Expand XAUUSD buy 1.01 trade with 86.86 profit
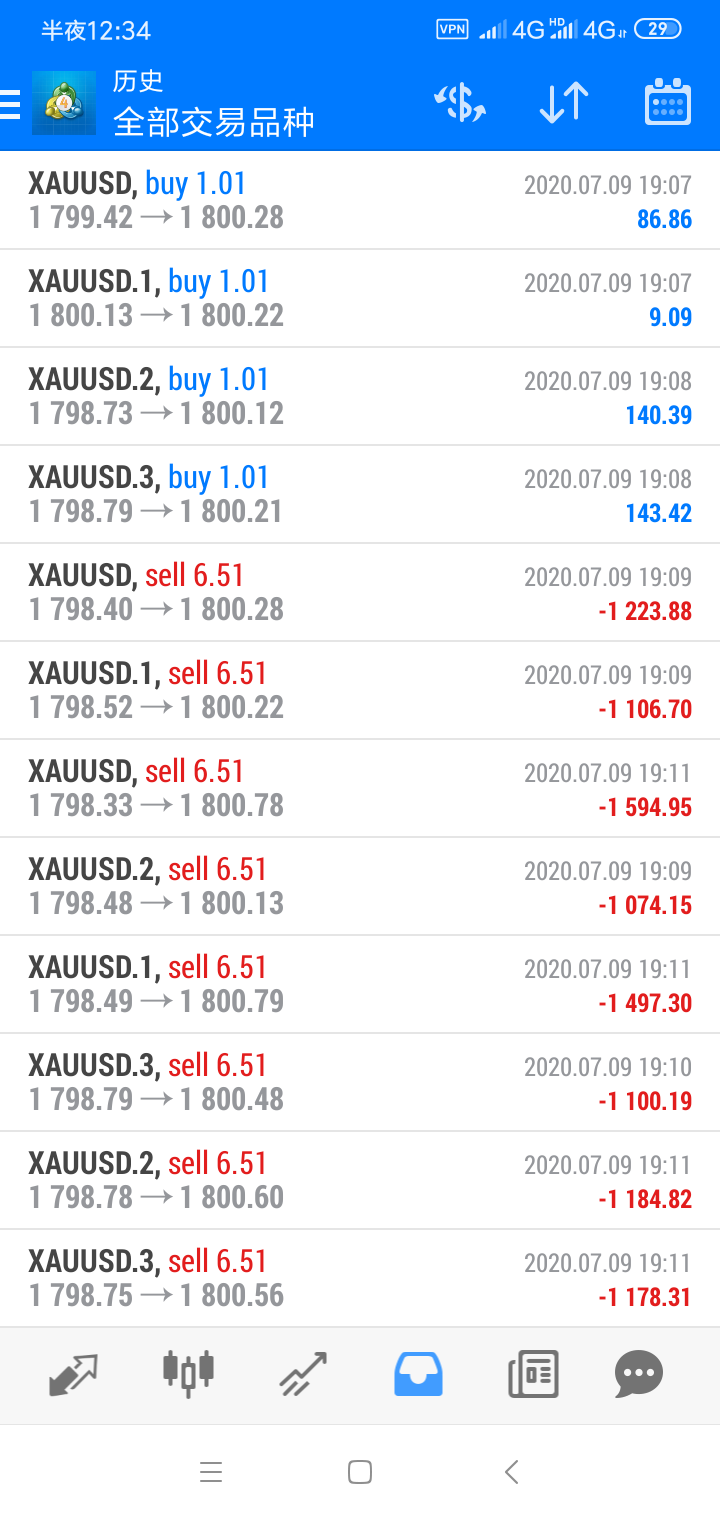 (x=360, y=201)
